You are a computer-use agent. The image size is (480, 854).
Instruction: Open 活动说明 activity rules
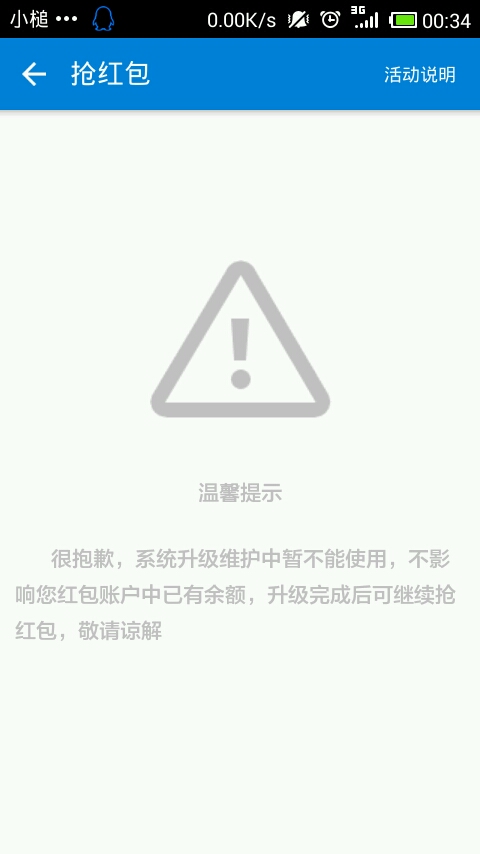pos(420,75)
